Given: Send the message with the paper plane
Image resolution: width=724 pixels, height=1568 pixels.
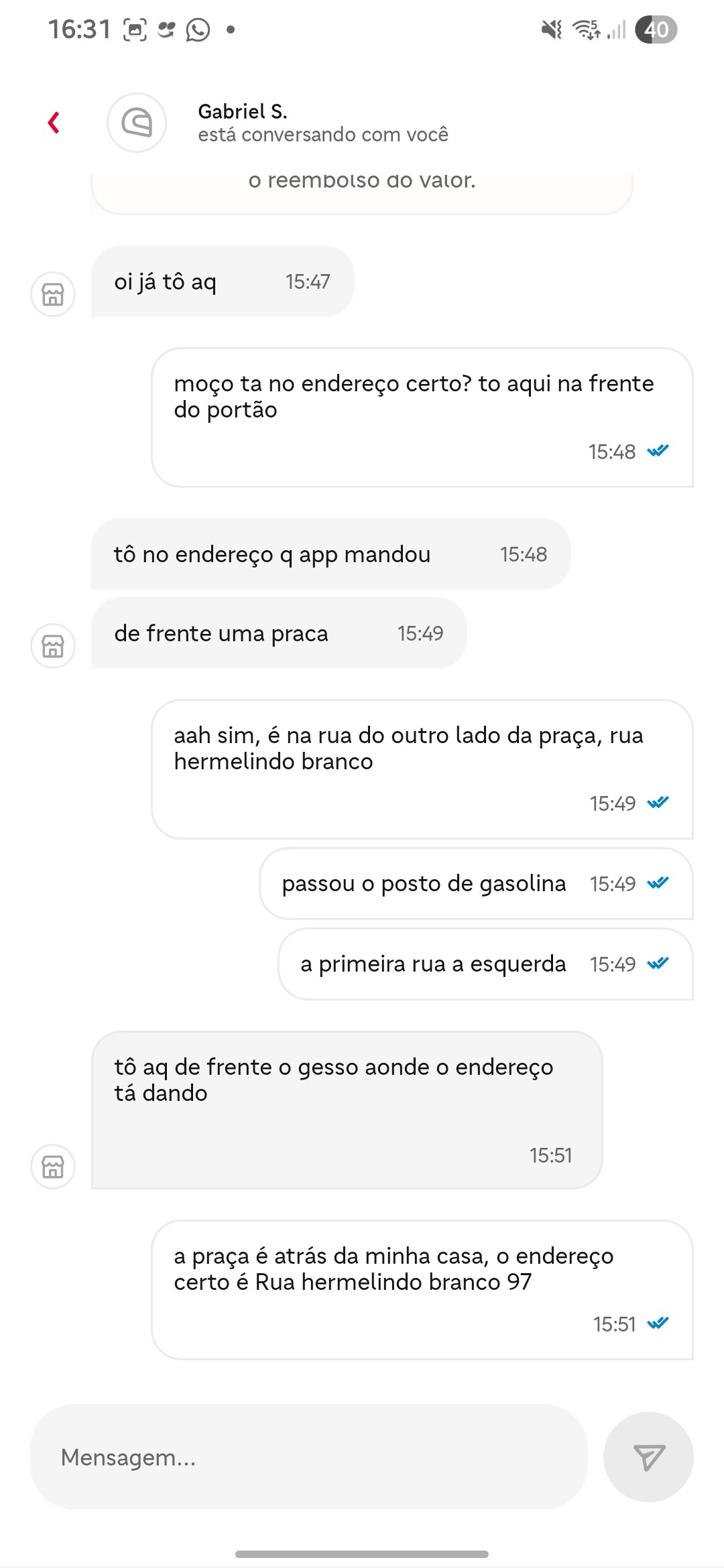Looking at the screenshot, I should tap(648, 1457).
